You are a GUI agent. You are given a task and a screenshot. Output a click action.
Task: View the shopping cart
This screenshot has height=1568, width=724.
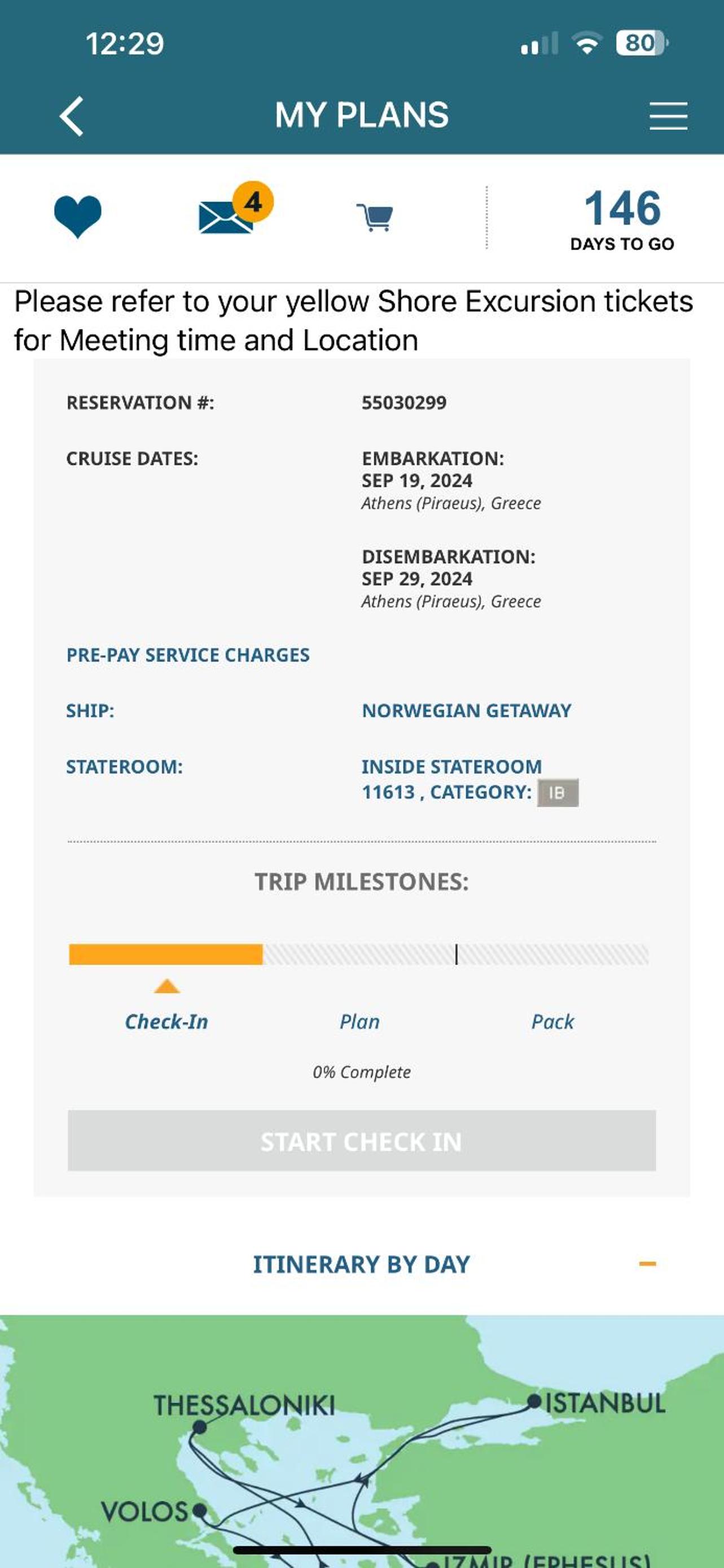(375, 217)
